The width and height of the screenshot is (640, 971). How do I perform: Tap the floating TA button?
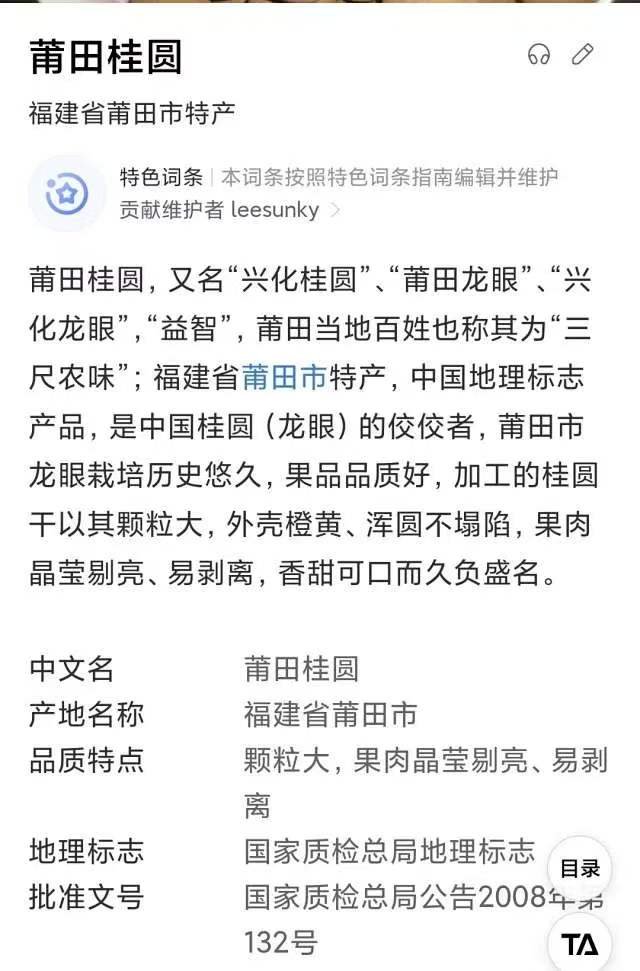click(580, 944)
